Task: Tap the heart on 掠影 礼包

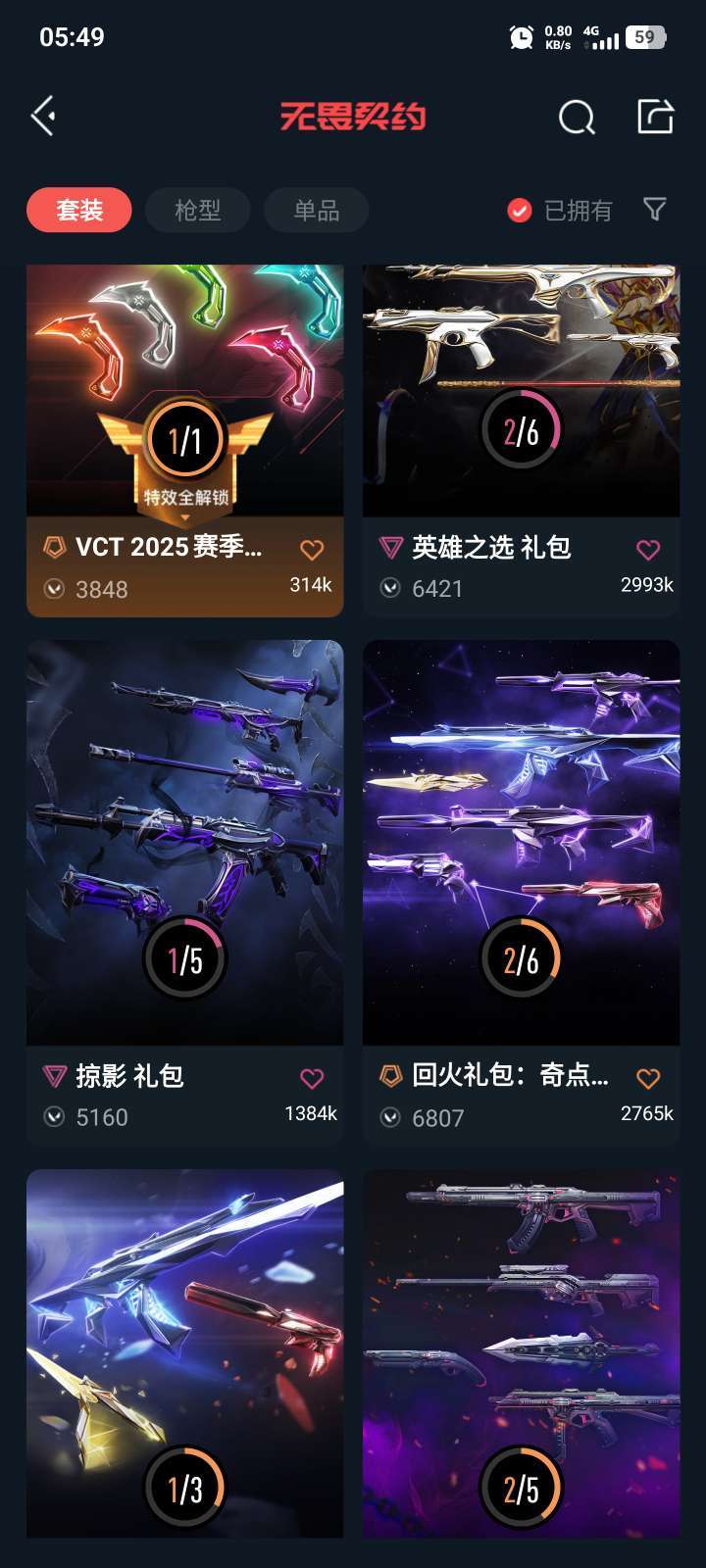Action: [312, 1078]
